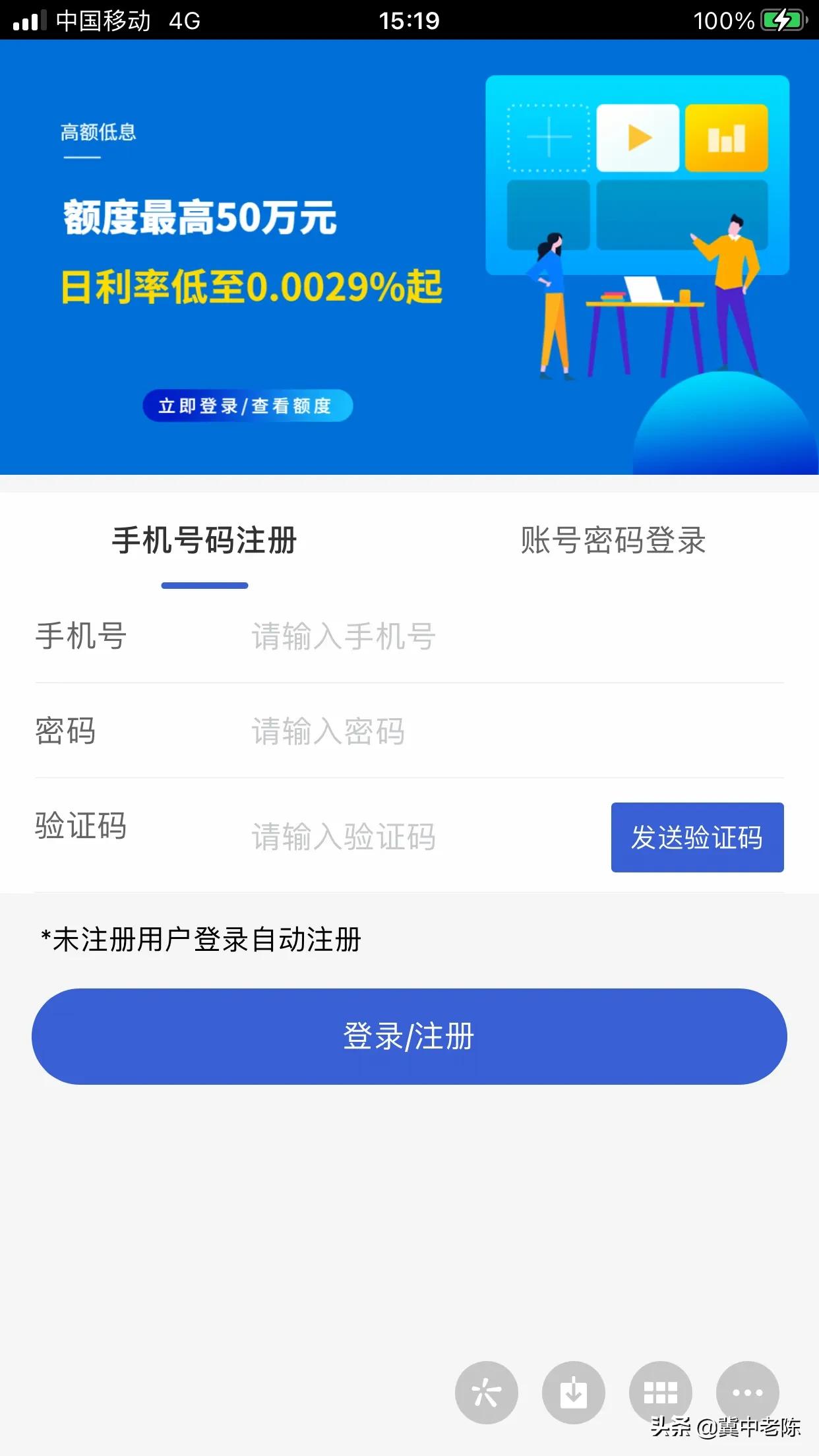Tap the charging battery icon in status bar
Viewport: 819px width, 1456px height.
tap(781, 20)
